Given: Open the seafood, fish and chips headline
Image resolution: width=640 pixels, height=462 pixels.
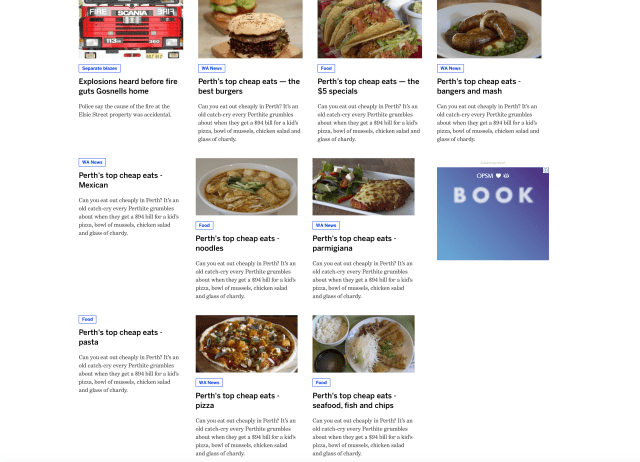Looking at the screenshot, I should point(354,401).
